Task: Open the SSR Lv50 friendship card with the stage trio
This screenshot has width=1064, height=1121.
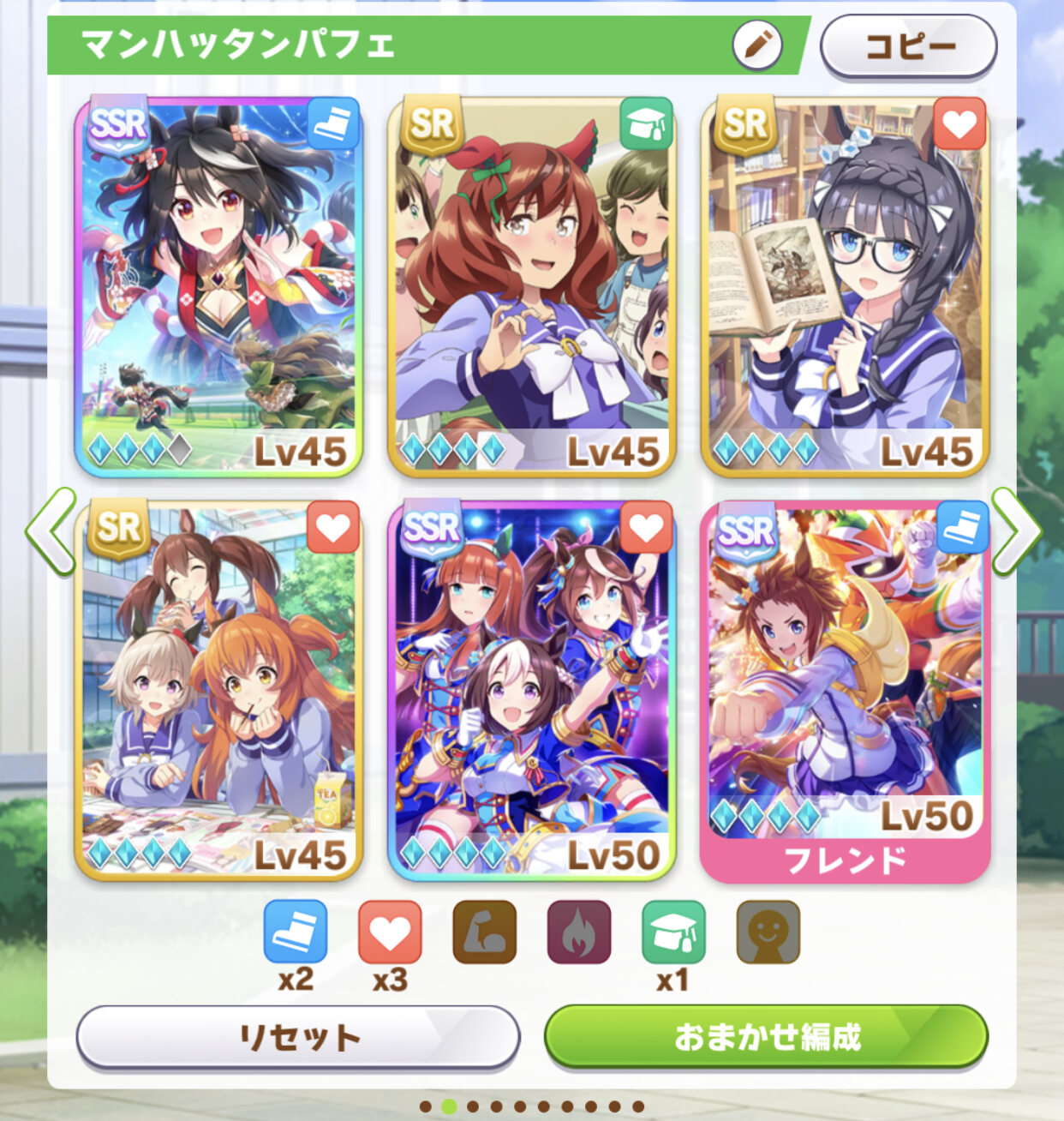Action: click(x=532, y=690)
